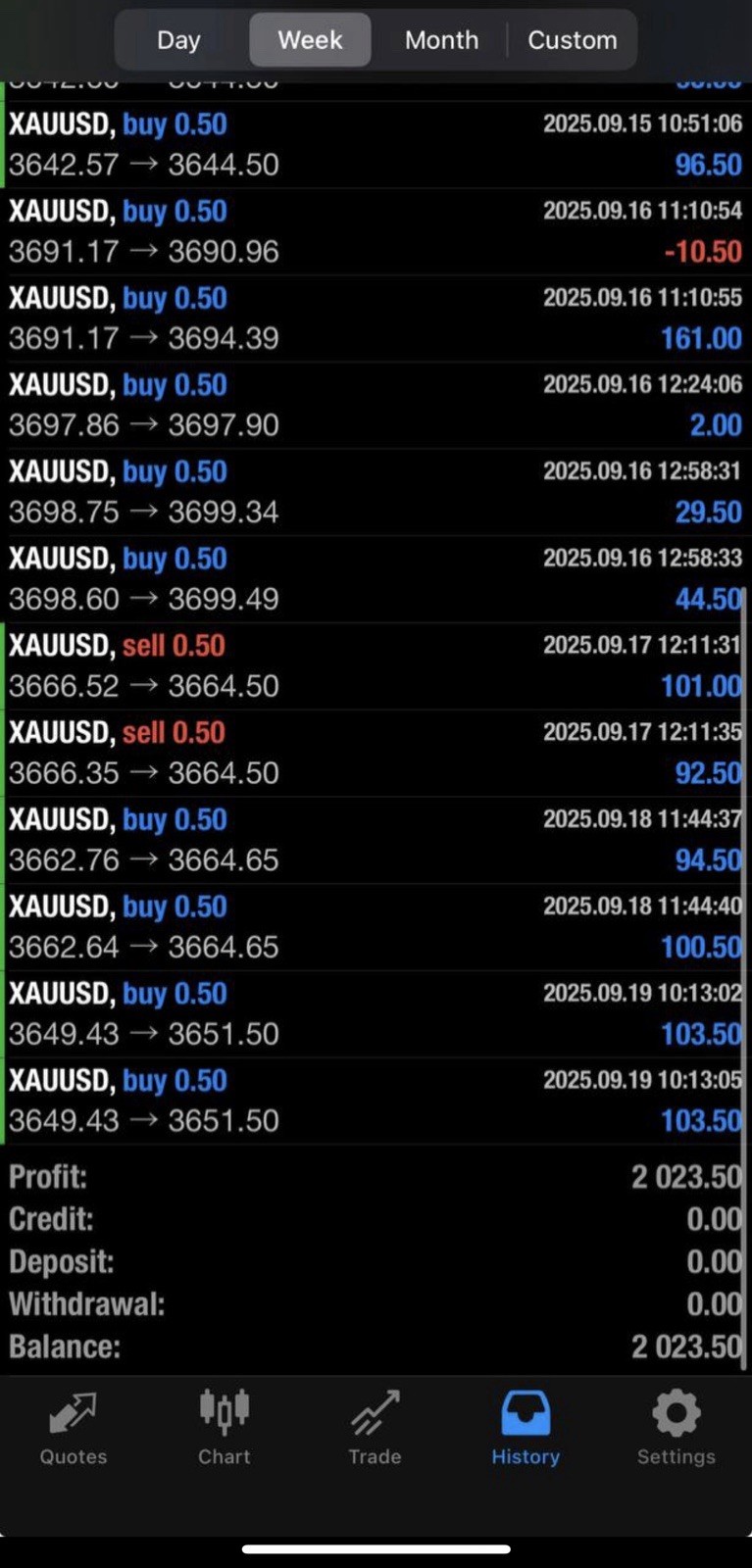
Task: Open the sell trade with 101.00 profit
Action: click(376, 665)
